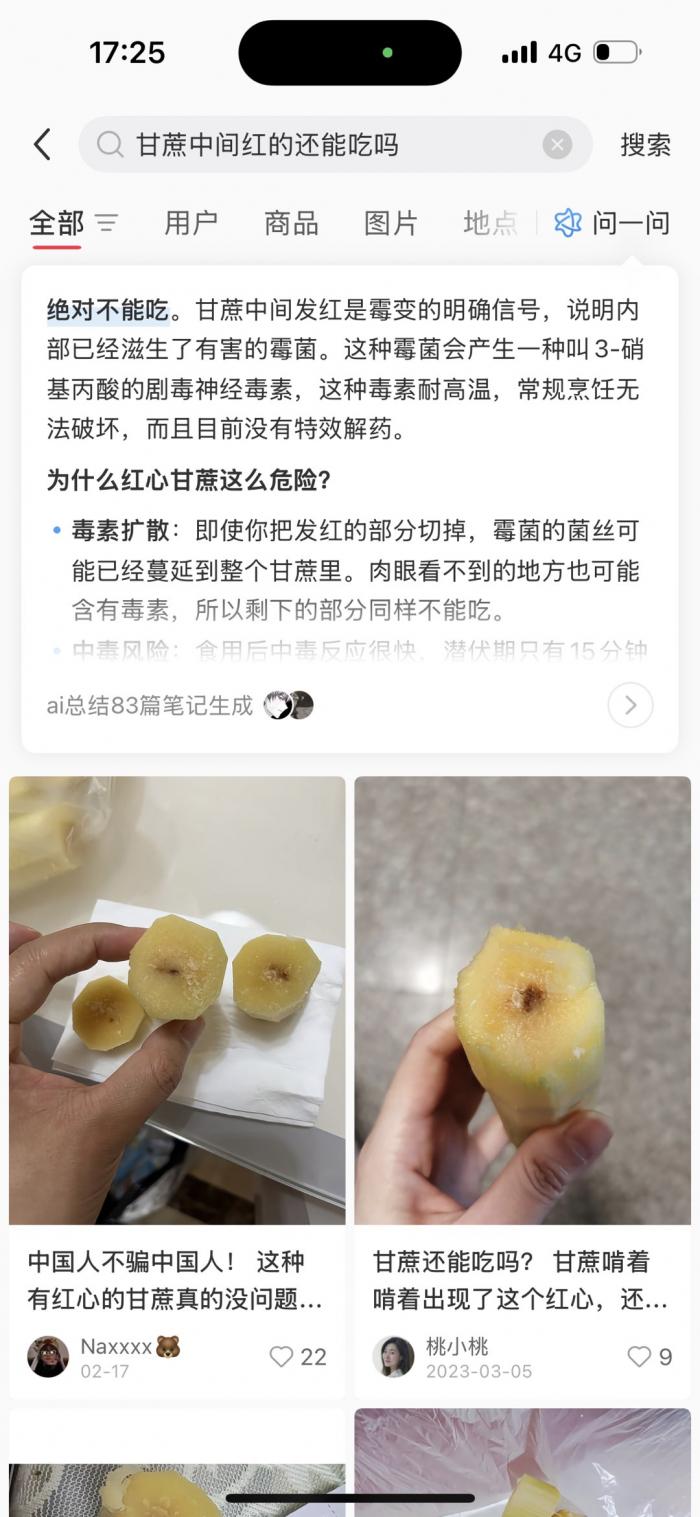700x1517 pixels.
Task: Switch to the 商品 tab
Action: pos(291,223)
